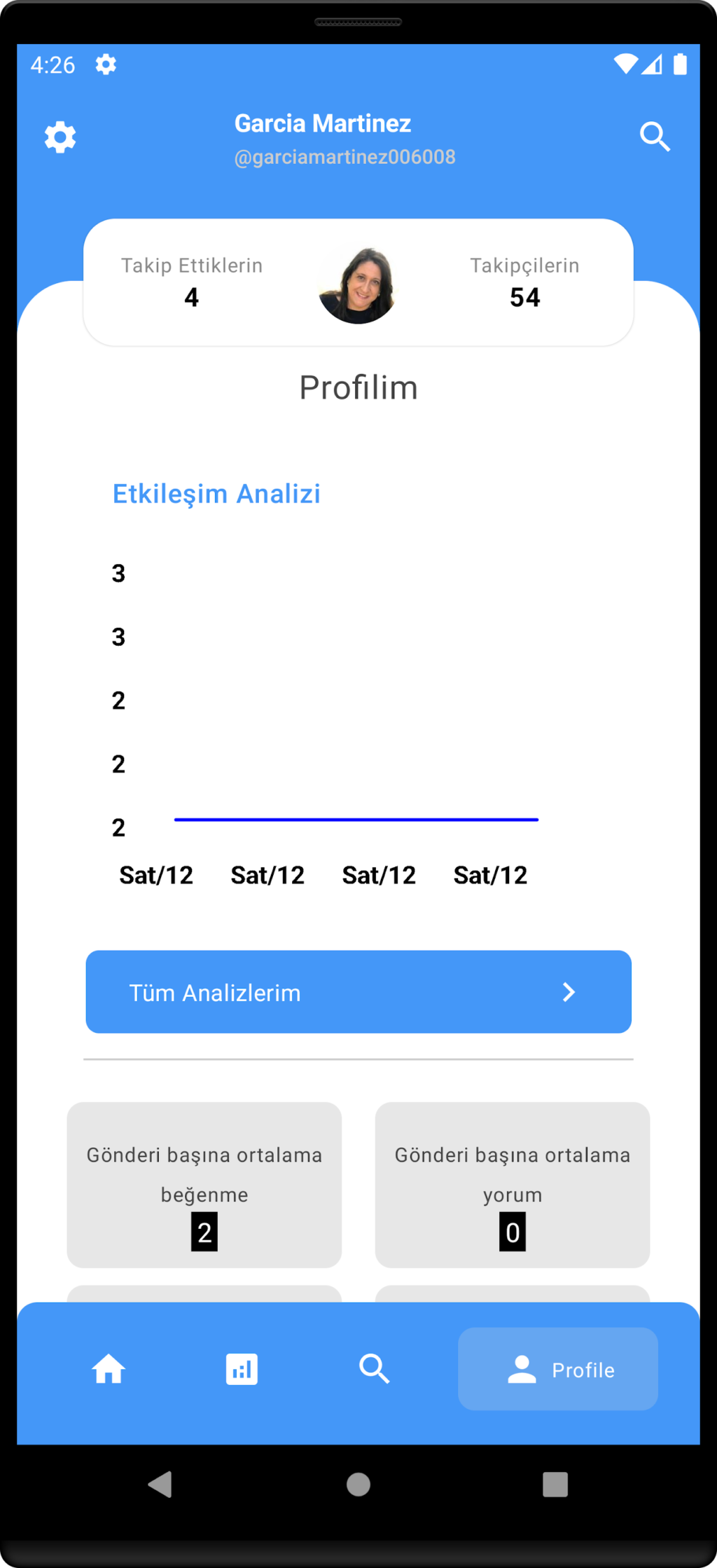
Task: Open Tüm Analizlerim
Action: click(x=358, y=991)
